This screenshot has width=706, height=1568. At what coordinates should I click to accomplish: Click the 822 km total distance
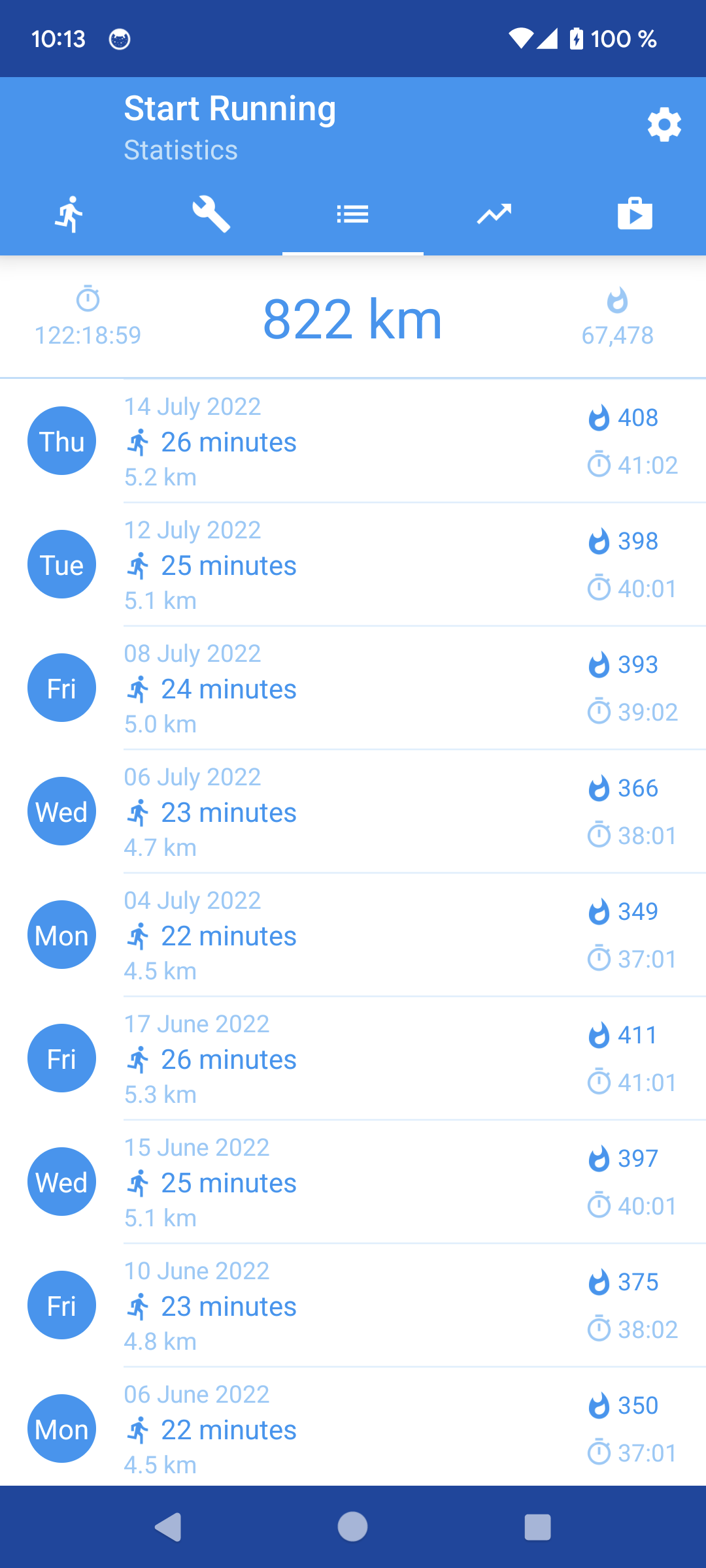click(352, 319)
